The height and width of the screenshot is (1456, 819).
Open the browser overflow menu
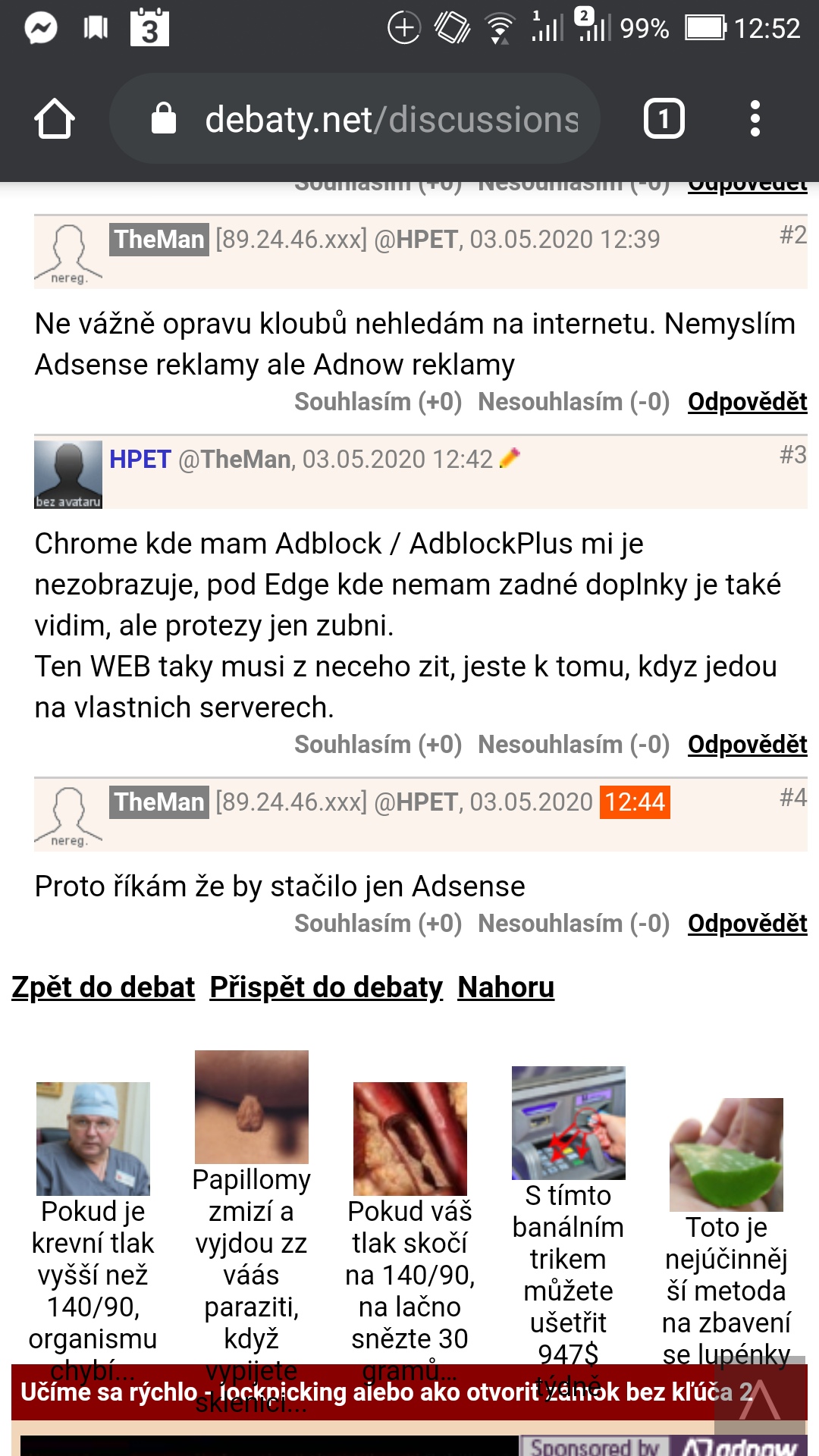(x=755, y=119)
